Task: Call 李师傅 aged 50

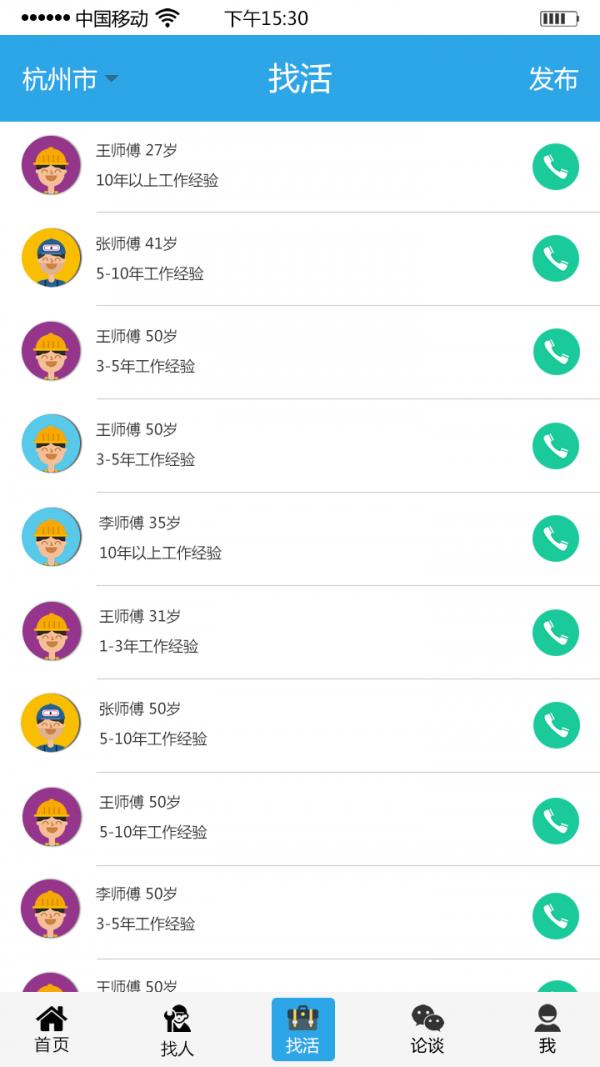Action: pyautogui.click(x=555, y=916)
